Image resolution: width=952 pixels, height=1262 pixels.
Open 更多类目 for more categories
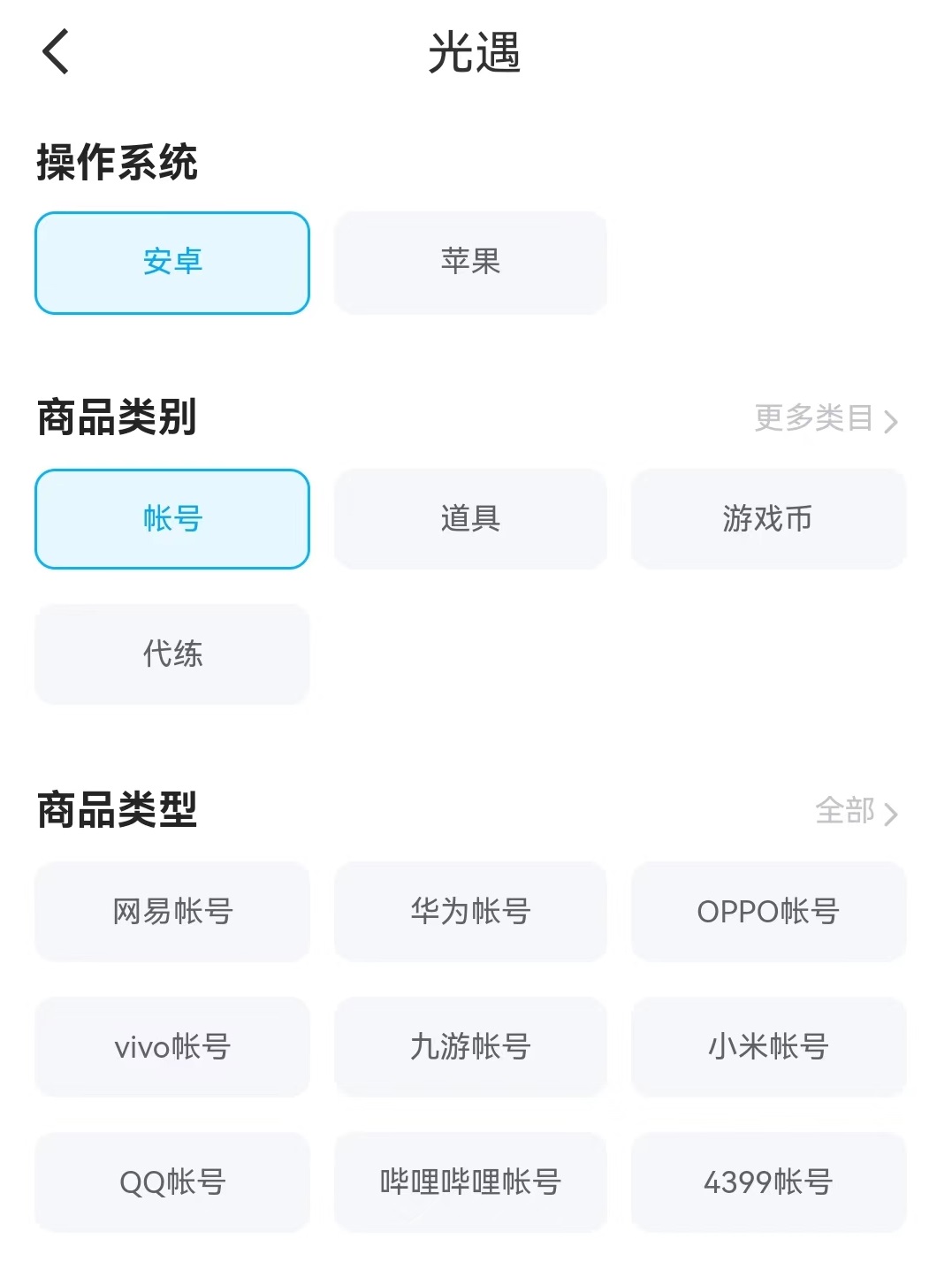[826, 418]
